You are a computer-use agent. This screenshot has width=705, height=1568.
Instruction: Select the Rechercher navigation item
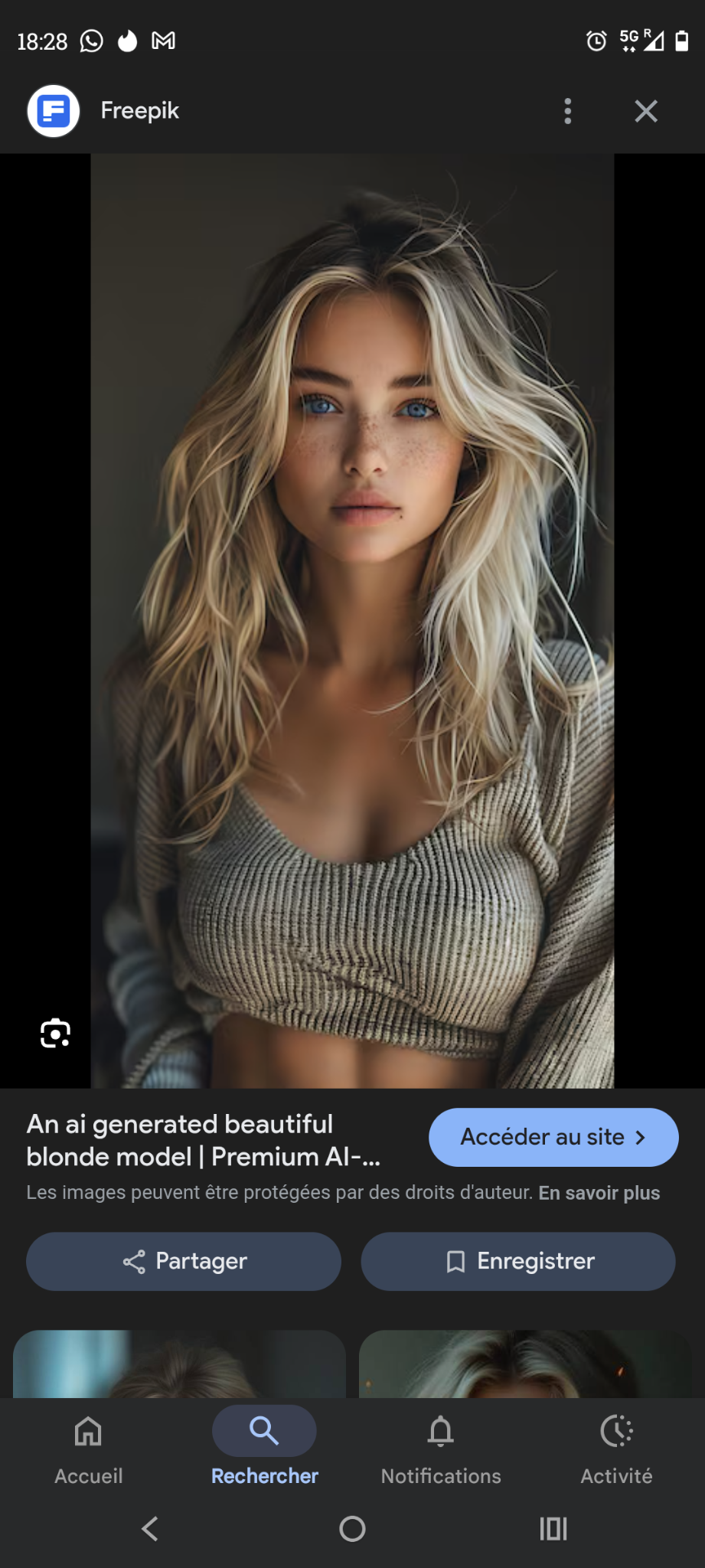(264, 1449)
